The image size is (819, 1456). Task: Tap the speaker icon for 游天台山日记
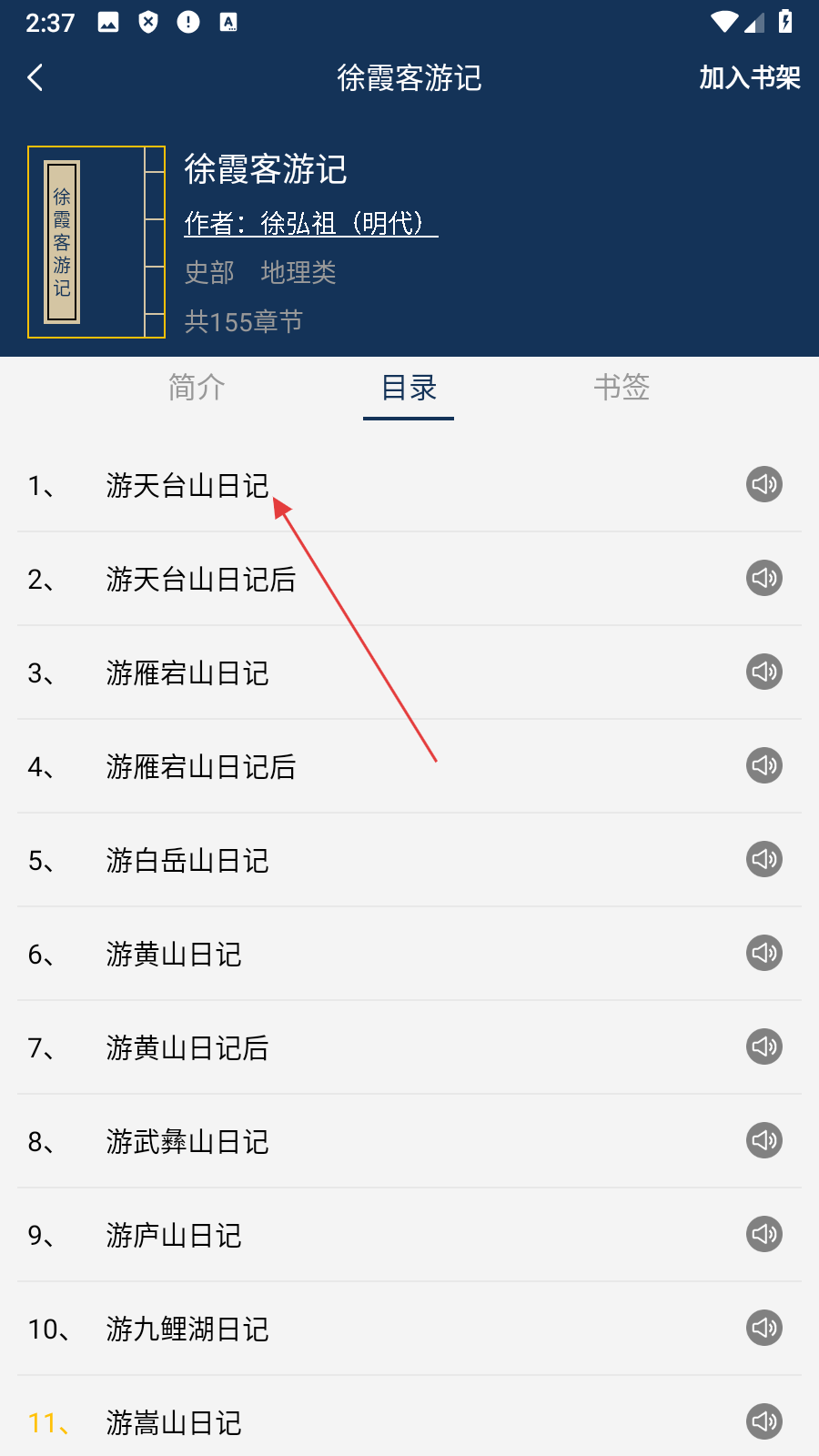tap(764, 484)
